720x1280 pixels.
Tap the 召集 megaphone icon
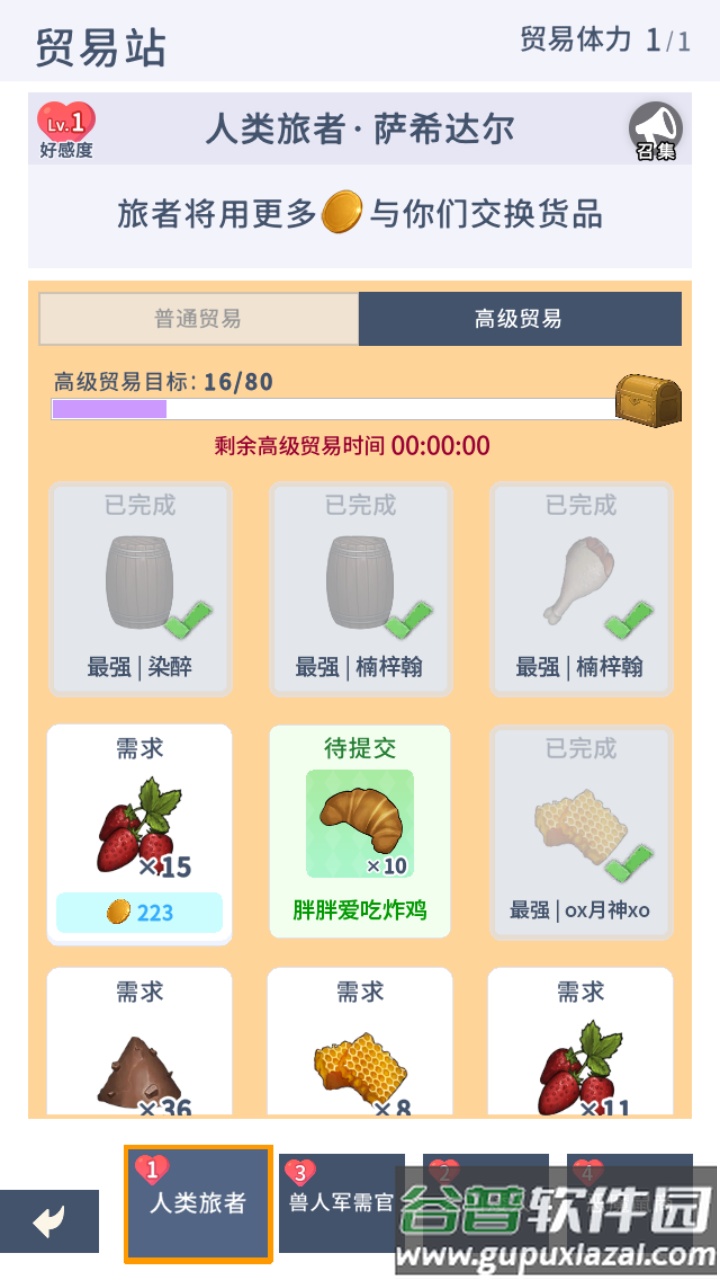(x=655, y=130)
